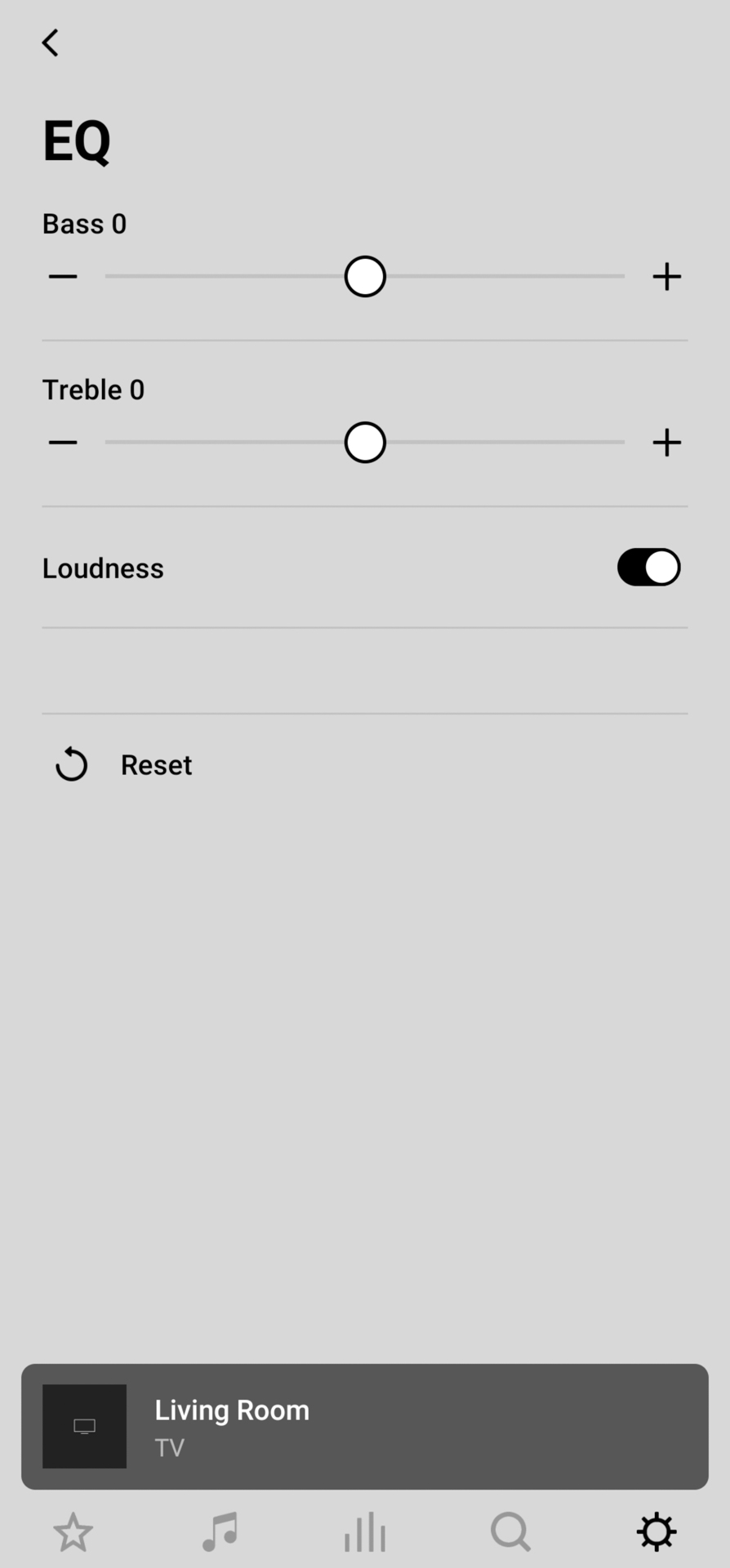Open the rooms bars tab
The width and height of the screenshot is (730, 1568).
tap(365, 1532)
